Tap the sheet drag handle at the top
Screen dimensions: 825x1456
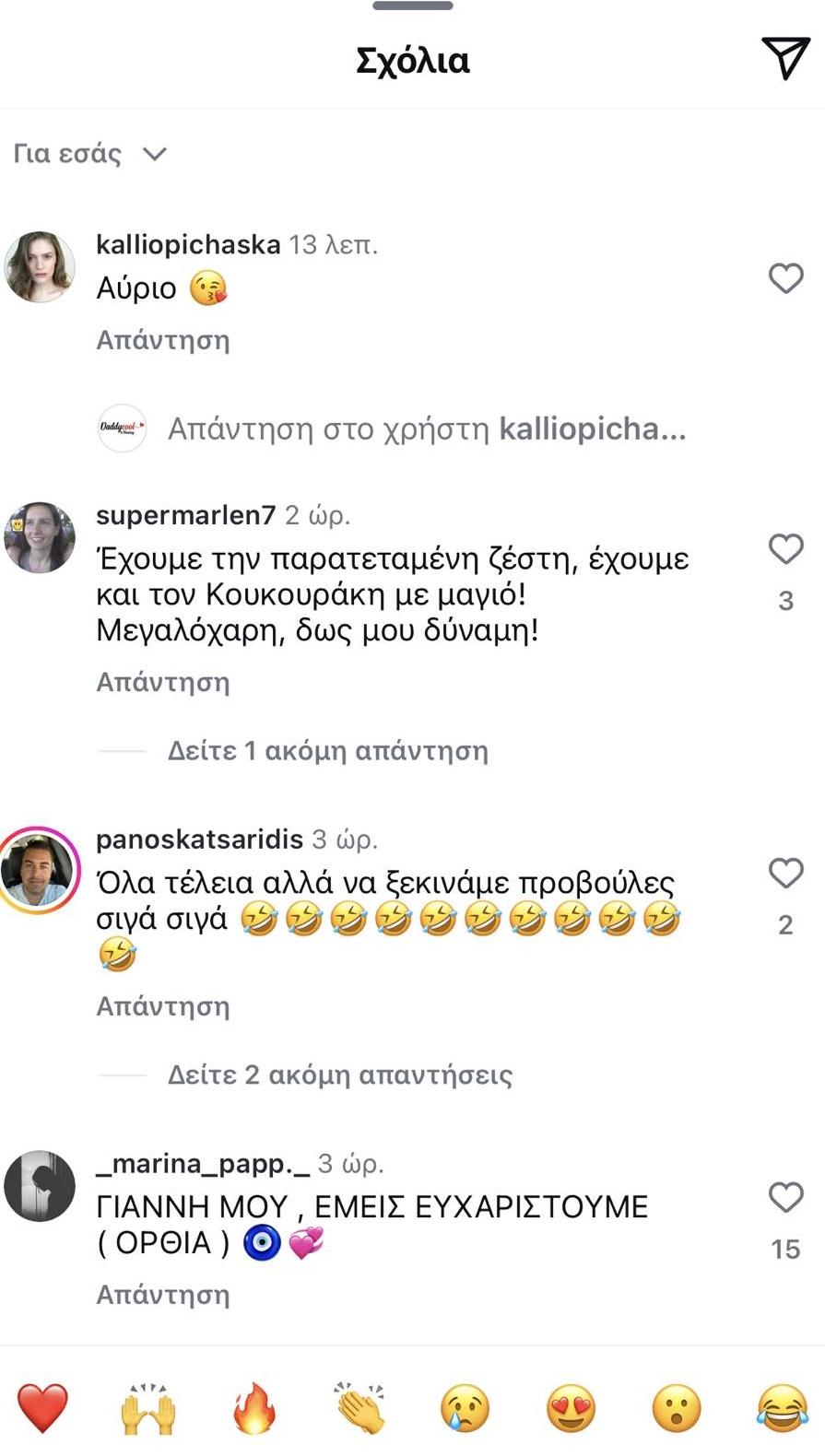[412, 7]
